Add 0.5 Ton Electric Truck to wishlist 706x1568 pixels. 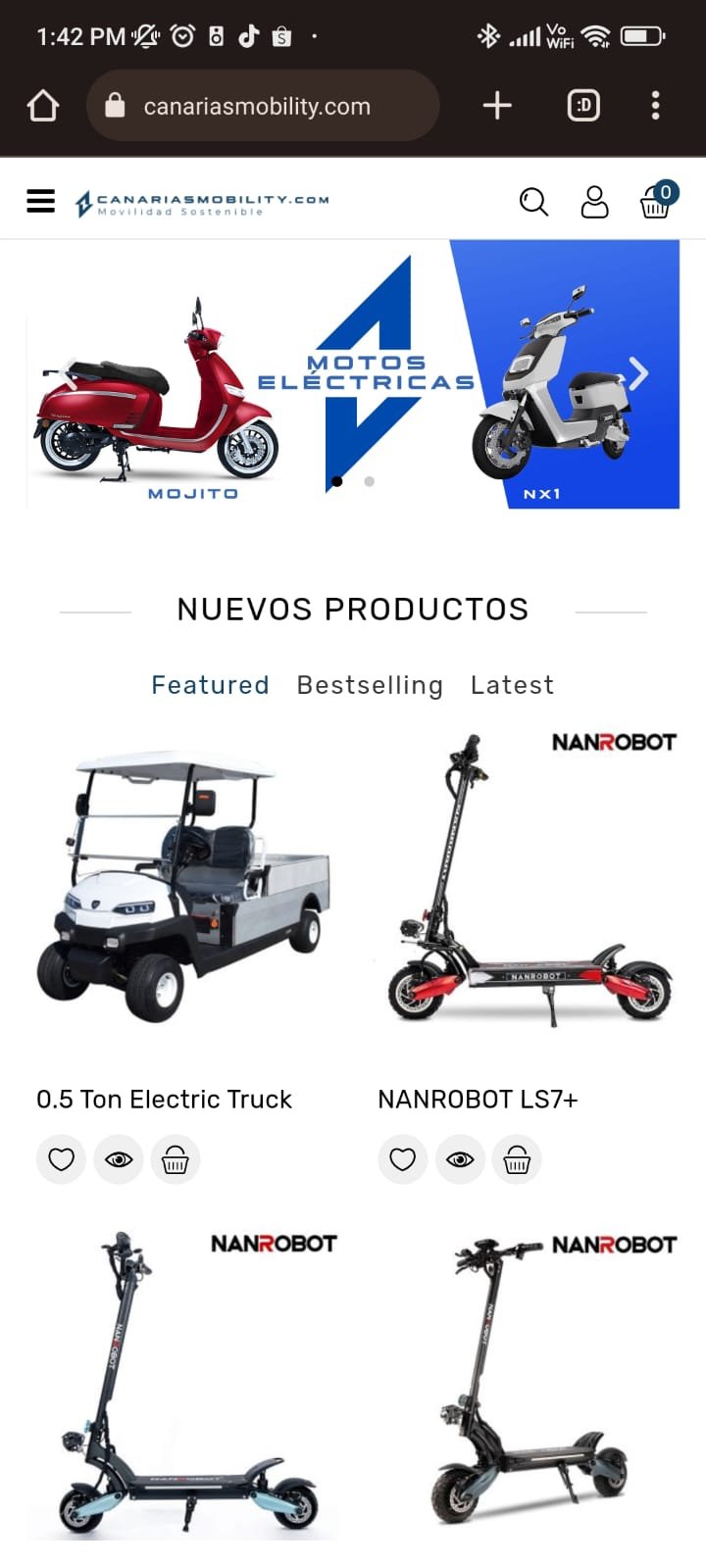[61, 1159]
